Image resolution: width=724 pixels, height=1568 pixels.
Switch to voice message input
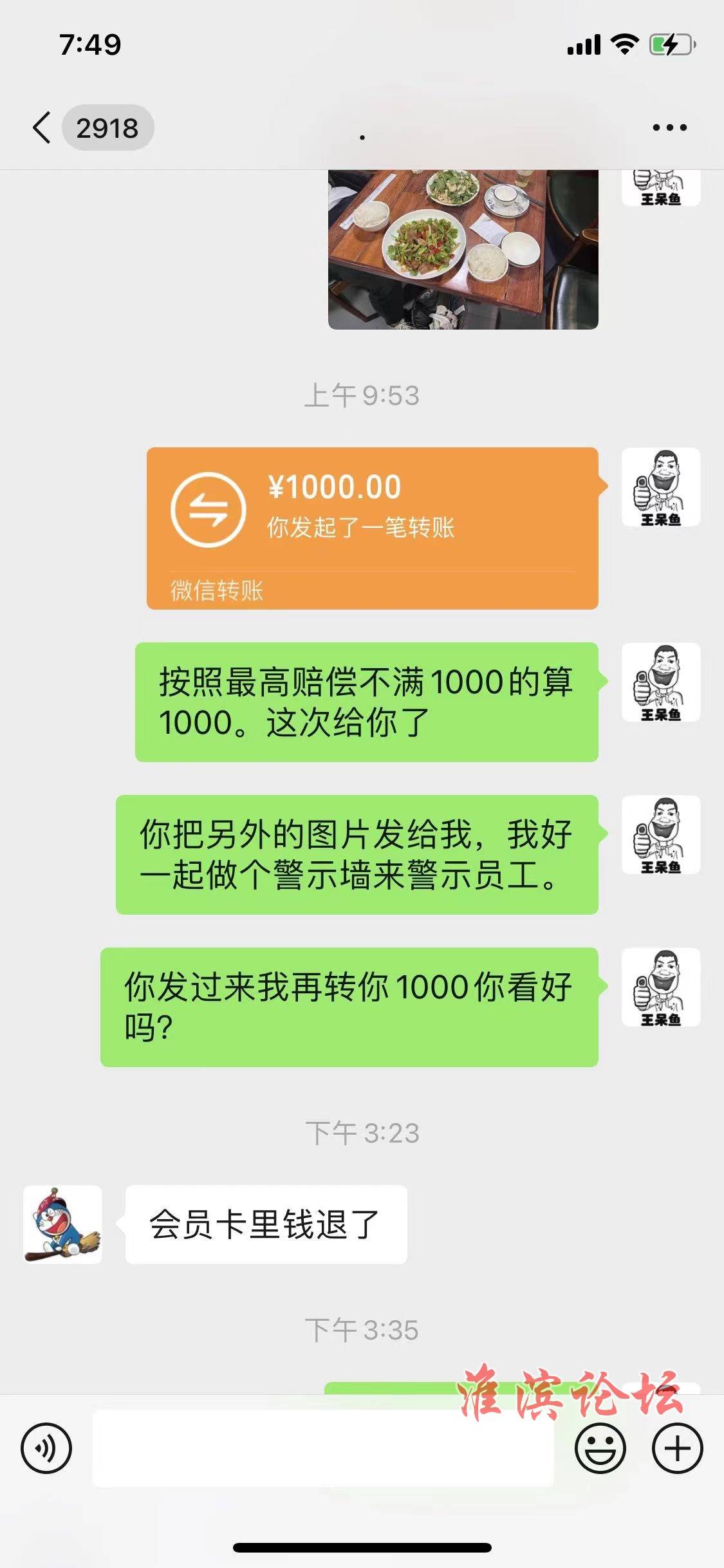tap(46, 1448)
